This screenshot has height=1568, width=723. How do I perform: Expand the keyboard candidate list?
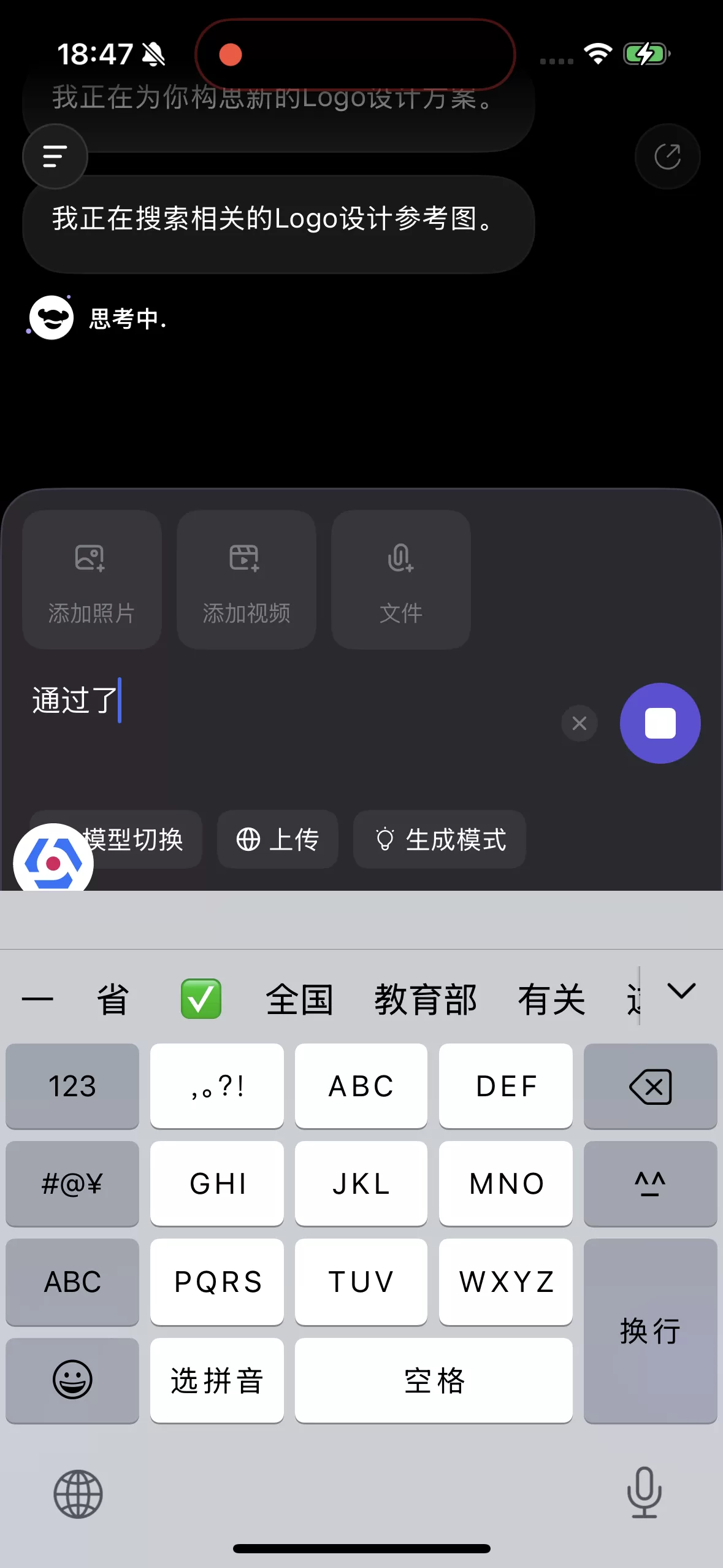[681, 991]
